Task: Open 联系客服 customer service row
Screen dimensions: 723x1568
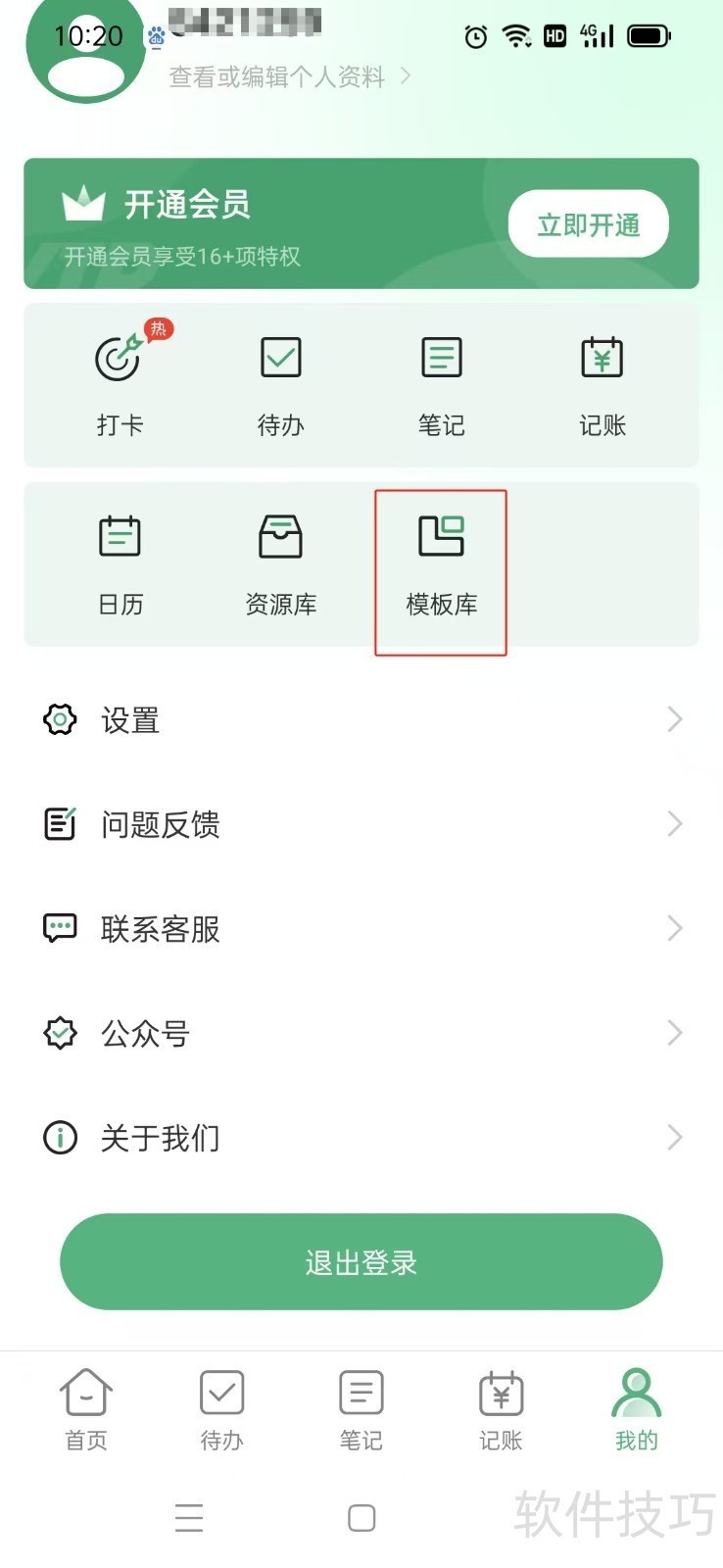Action: [361, 928]
